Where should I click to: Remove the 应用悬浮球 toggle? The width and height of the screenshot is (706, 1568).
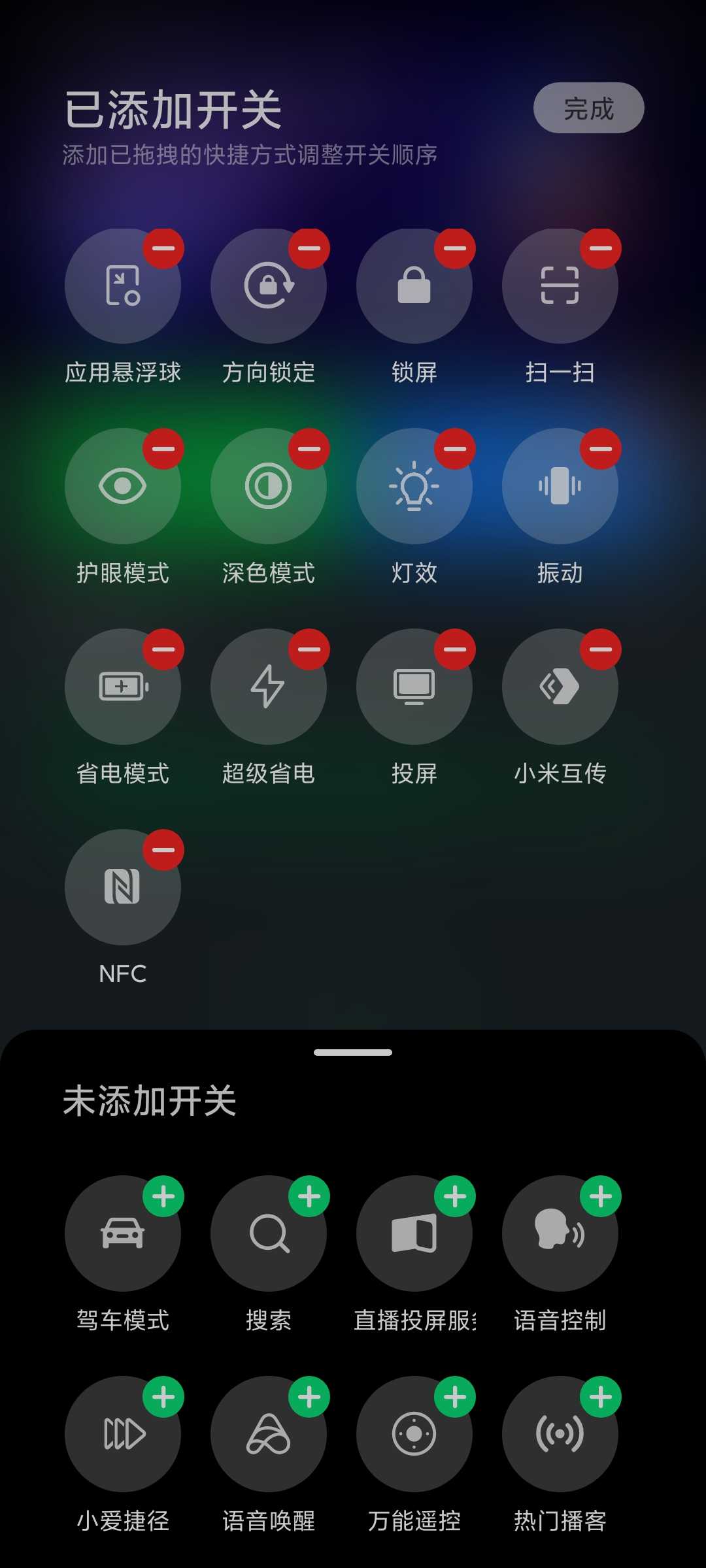coord(163,248)
